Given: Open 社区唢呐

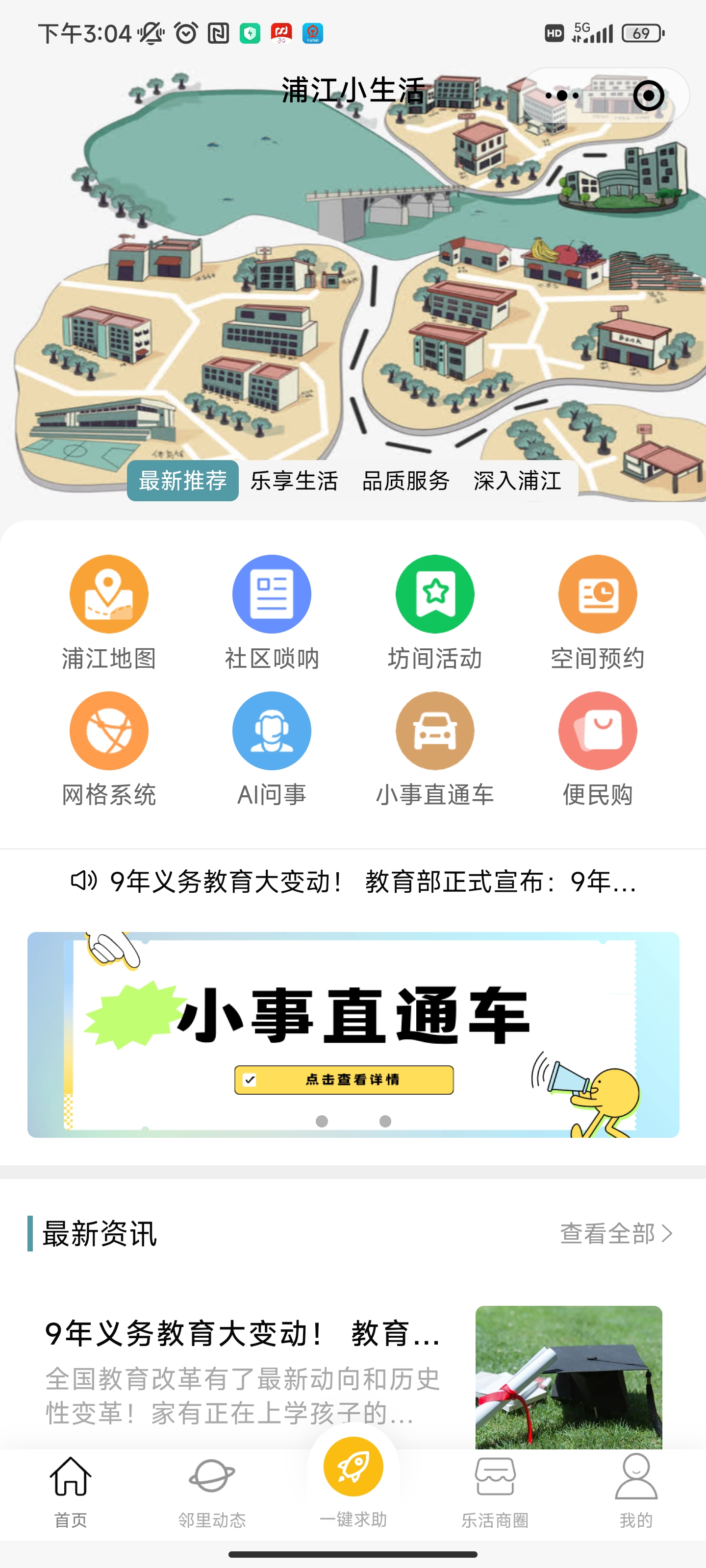Looking at the screenshot, I should [x=272, y=595].
